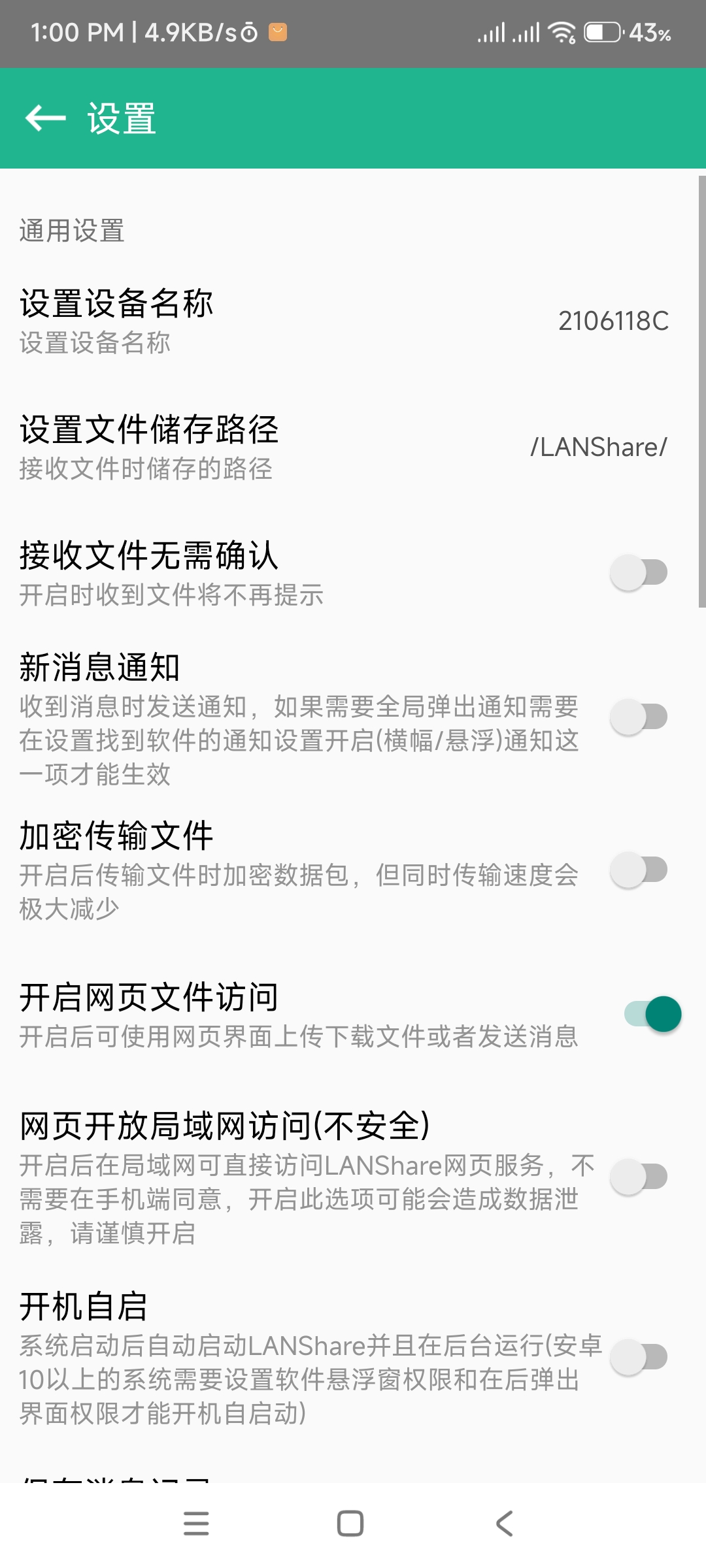Open the recent apps button
Screen dimensions: 706x1568
click(196, 1524)
